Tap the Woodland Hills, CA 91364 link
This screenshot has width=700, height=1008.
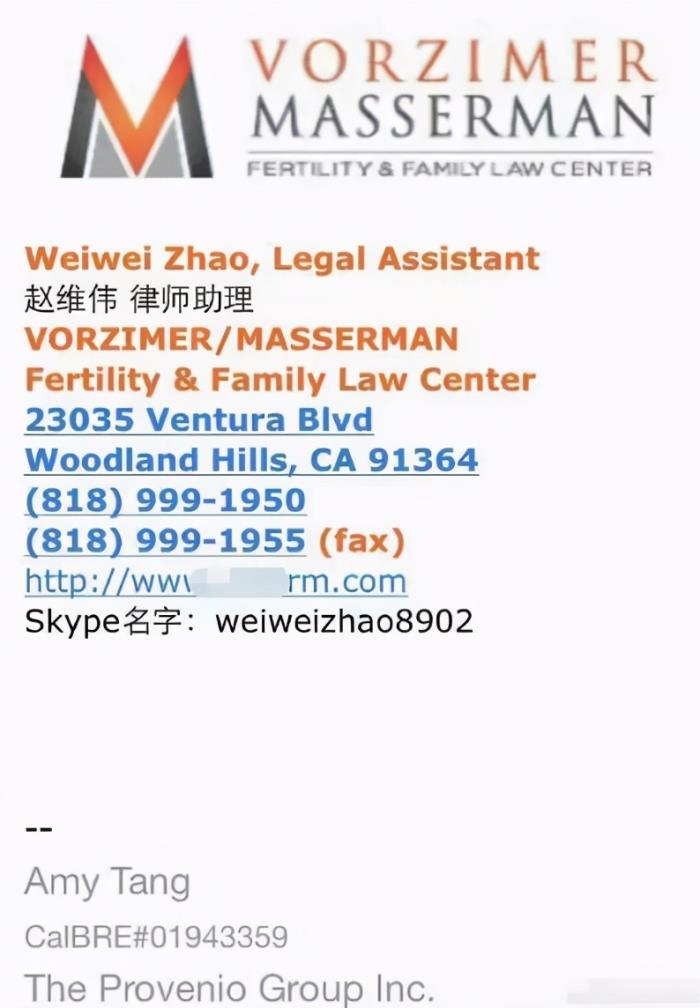[x=251, y=460]
